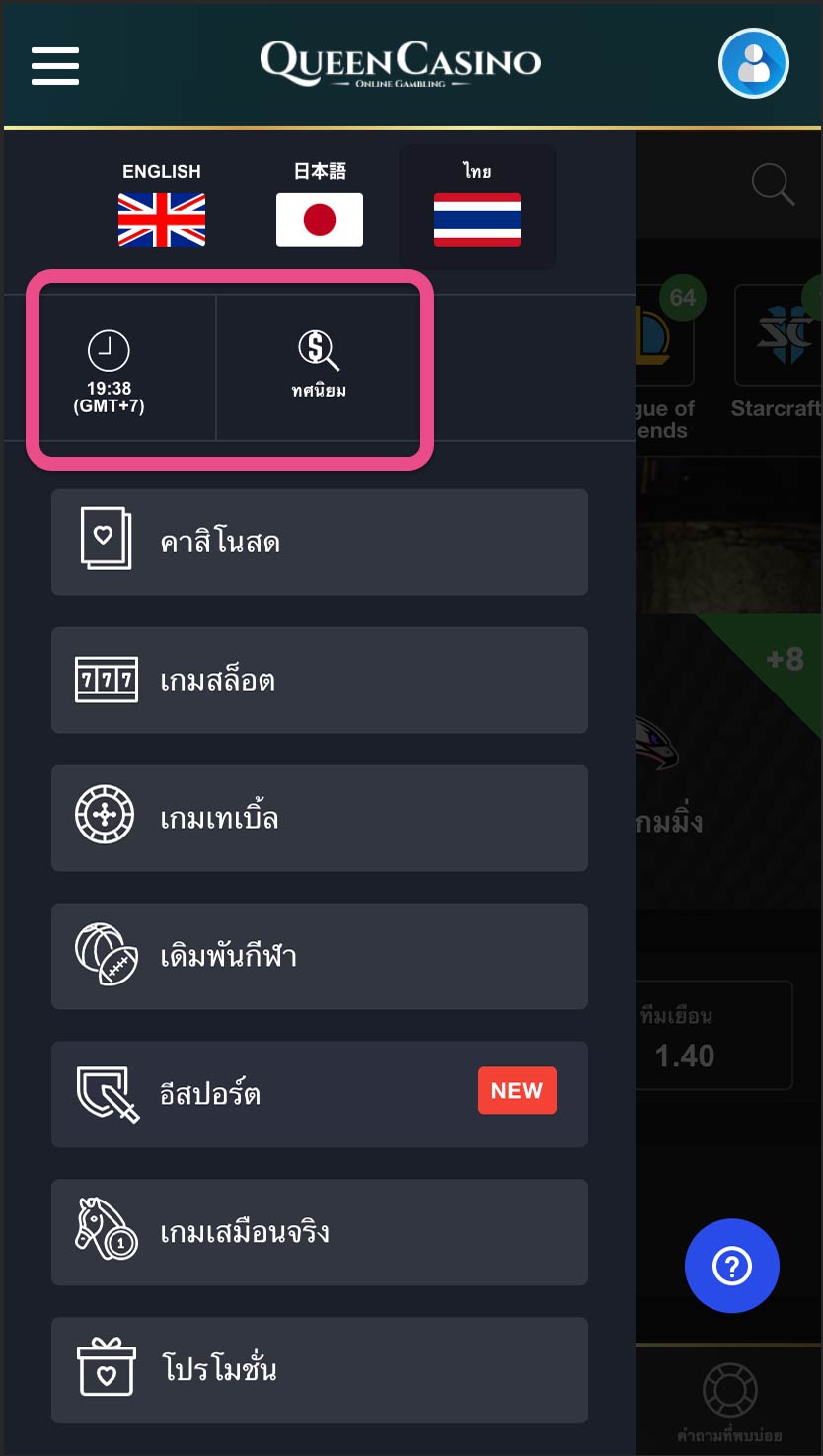Open เกมเสมือนจริง virtual games

pyautogui.click(x=319, y=1232)
